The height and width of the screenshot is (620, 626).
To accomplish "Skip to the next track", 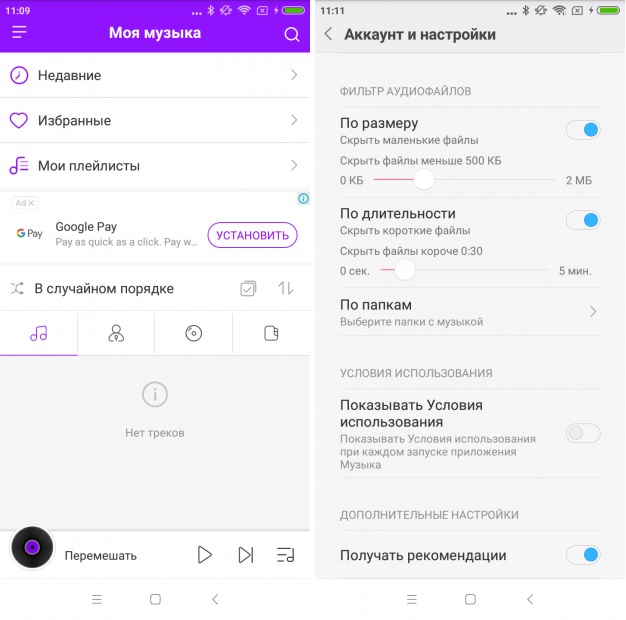I will pos(245,554).
